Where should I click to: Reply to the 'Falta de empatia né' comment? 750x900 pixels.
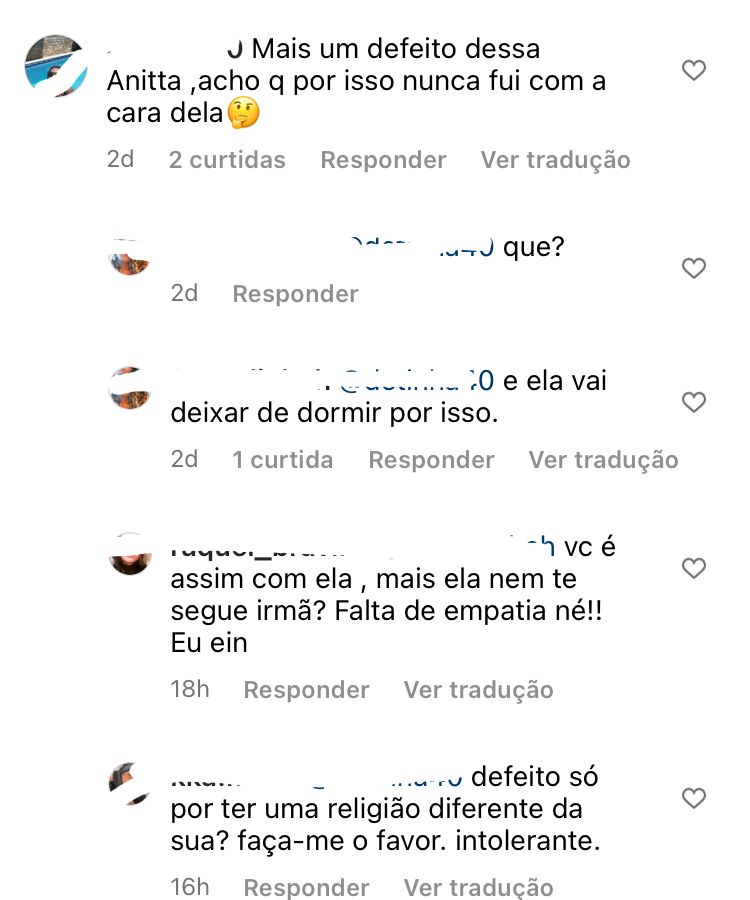pyautogui.click(x=306, y=690)
